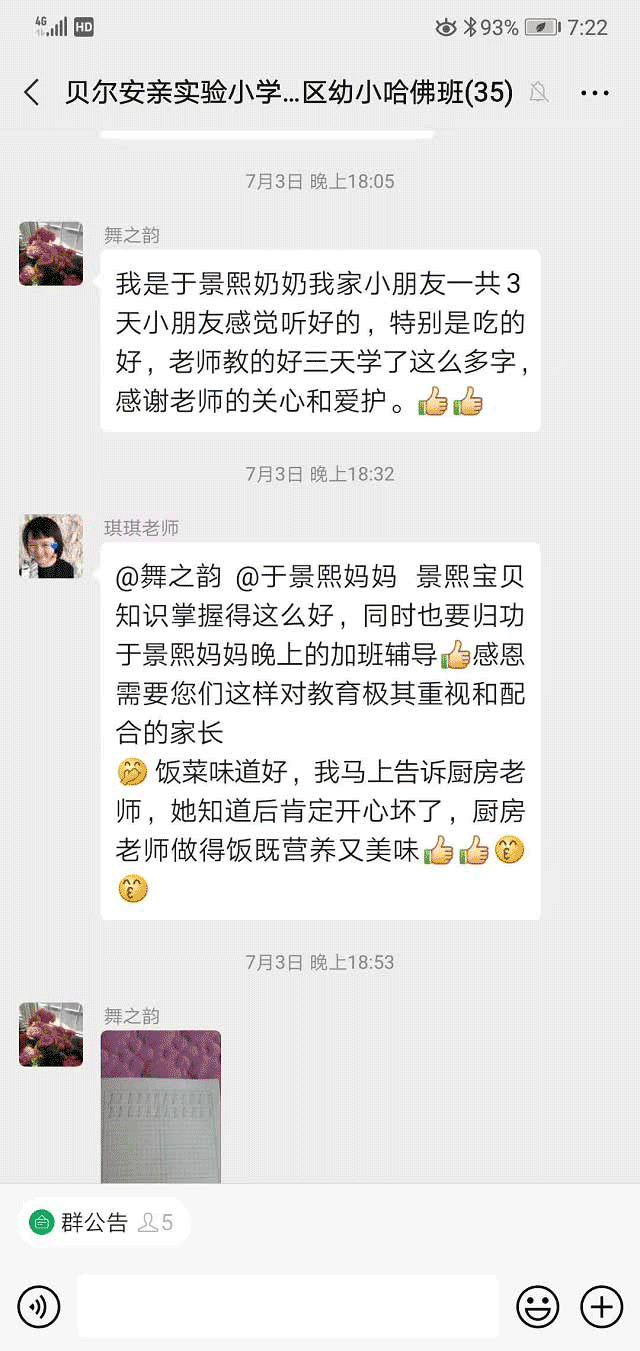This screenshot has width=640, height=1351.
Task: Open 舞之韵's avatar beside the 18:05 message
Action: 51,254
